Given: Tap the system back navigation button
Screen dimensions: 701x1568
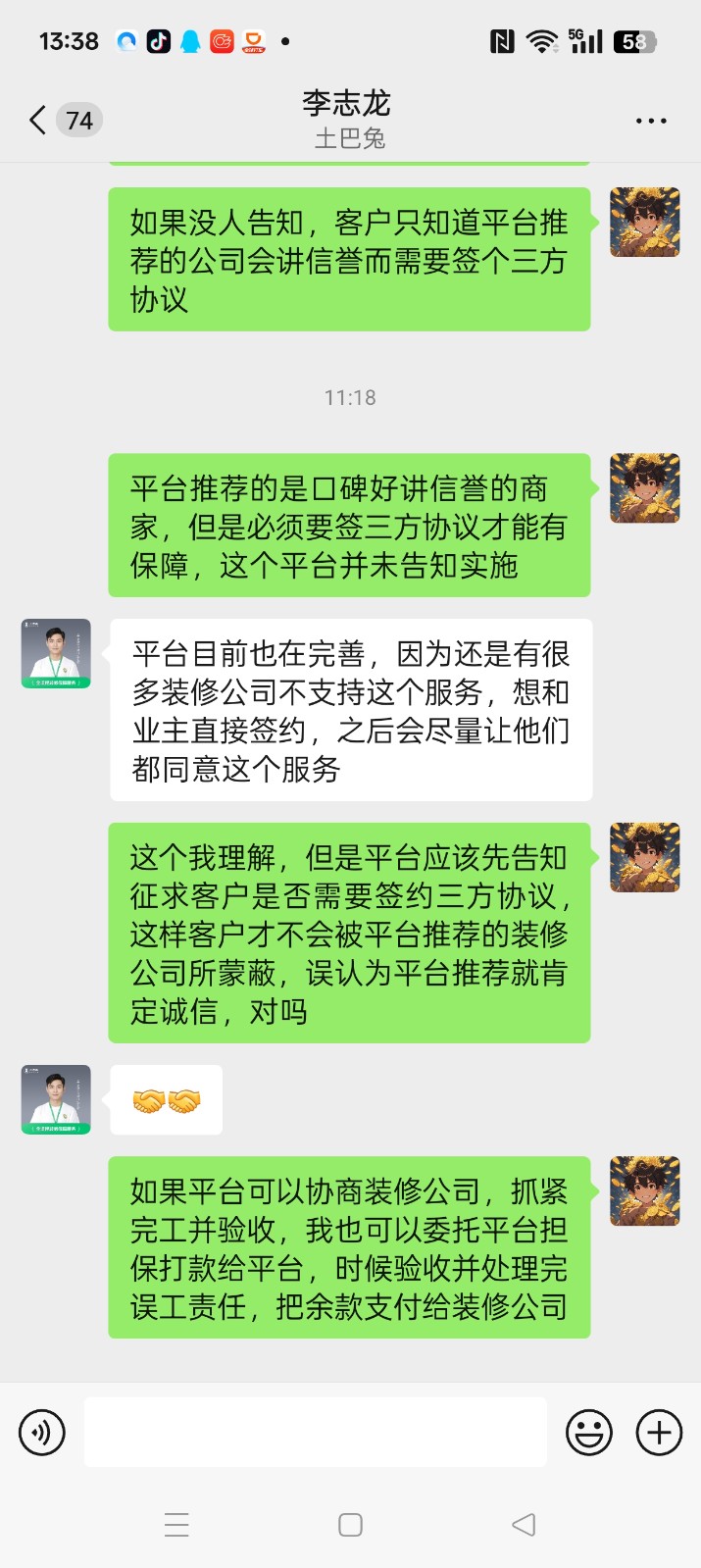Looking at the screenshot, I should (524, 1525).
